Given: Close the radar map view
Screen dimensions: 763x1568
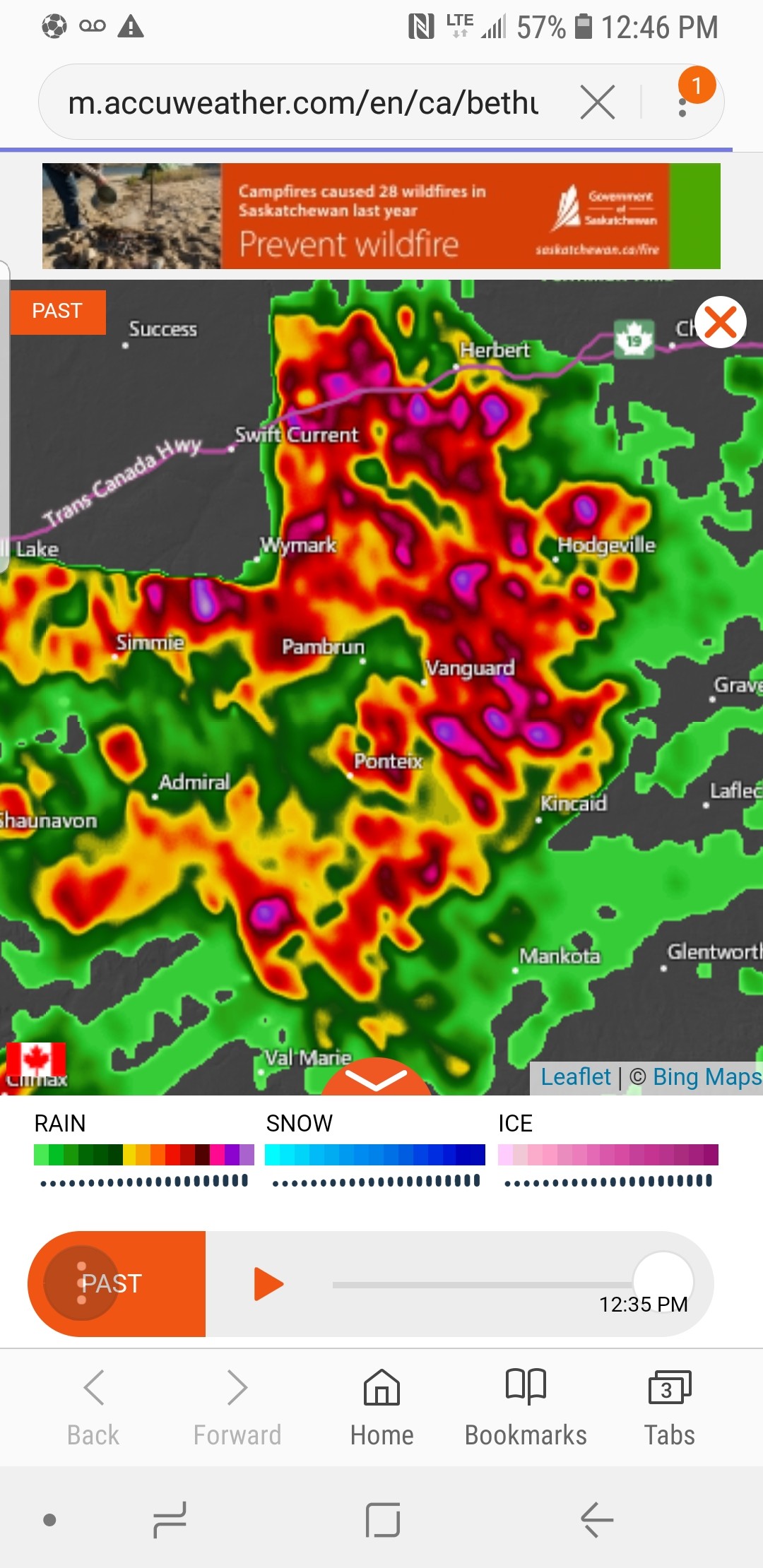Looking at the screenshot, I should tap(721, 322).
